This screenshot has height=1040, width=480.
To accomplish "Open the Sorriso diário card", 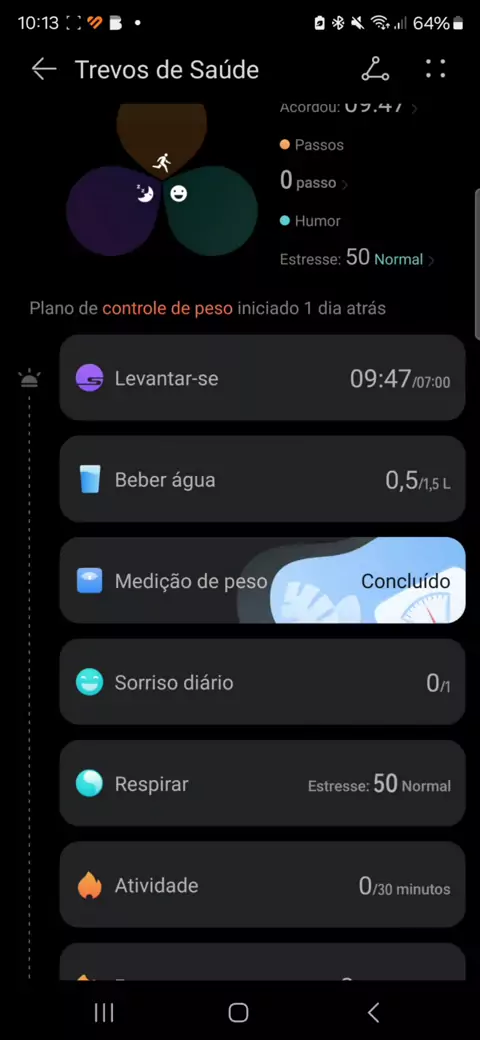I will 263,682.
